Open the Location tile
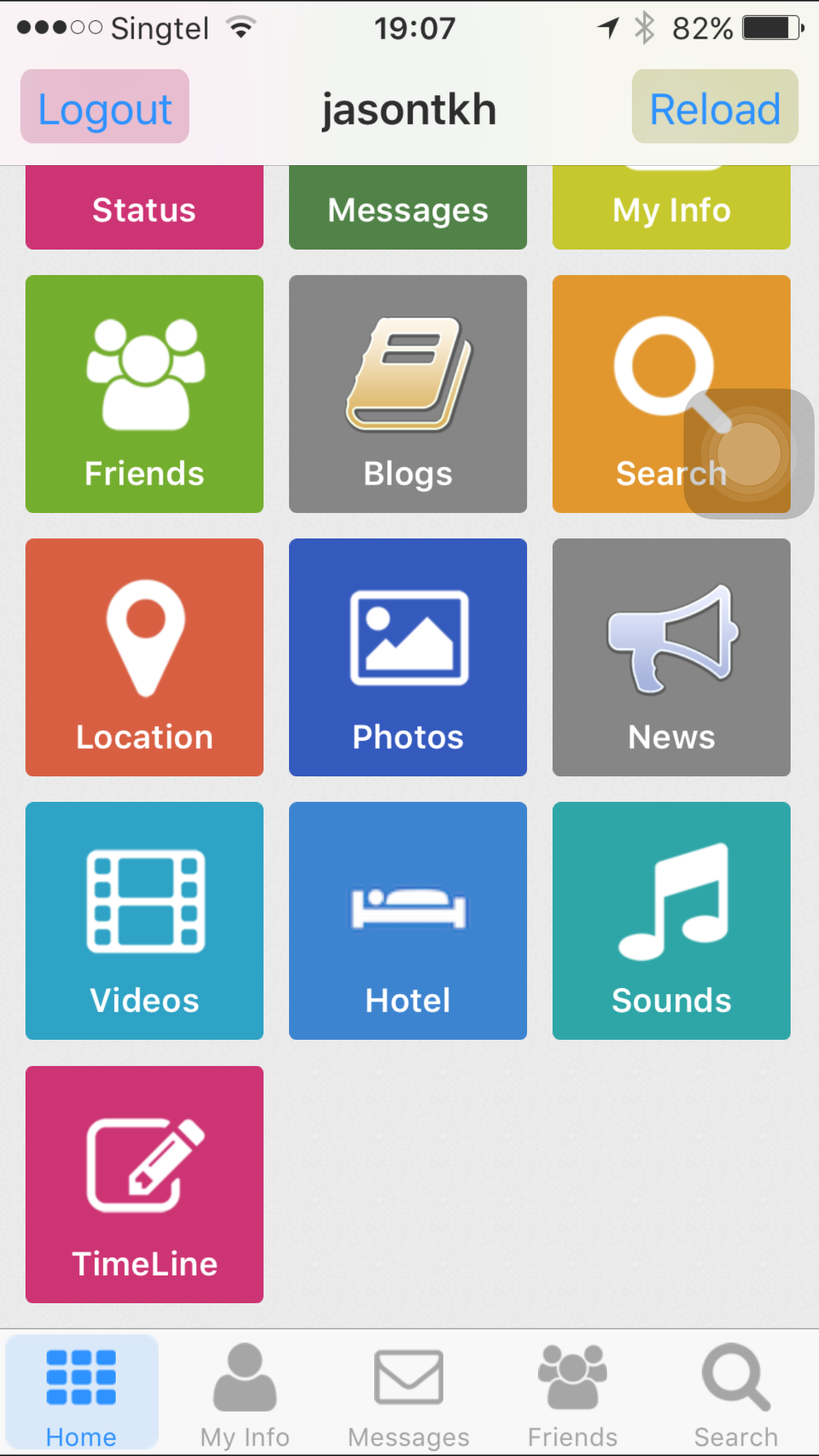The height and width of the screenshot is (1456, 819). tap(144, 657)
